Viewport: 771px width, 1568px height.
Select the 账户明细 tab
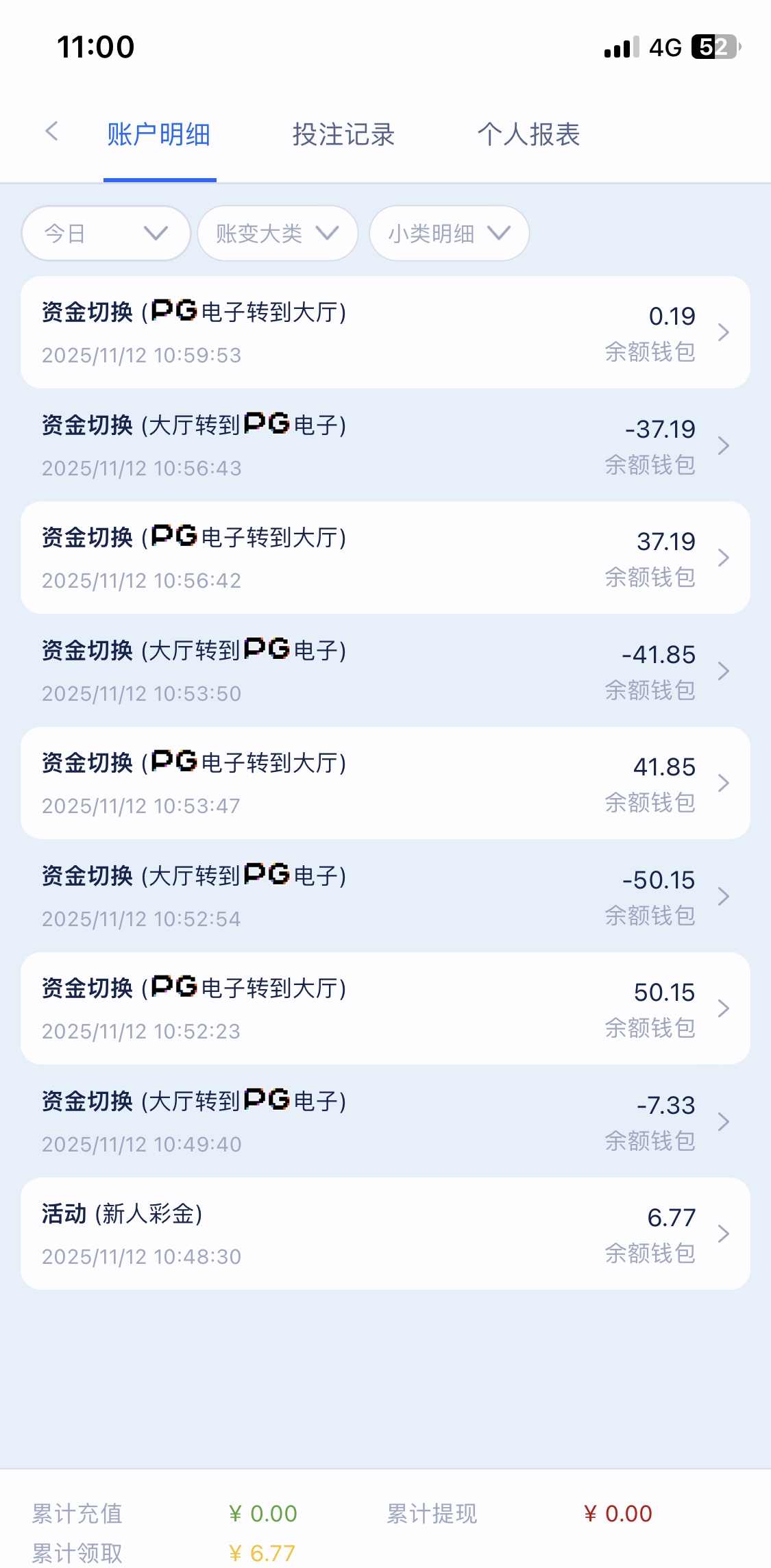[159, 134]
